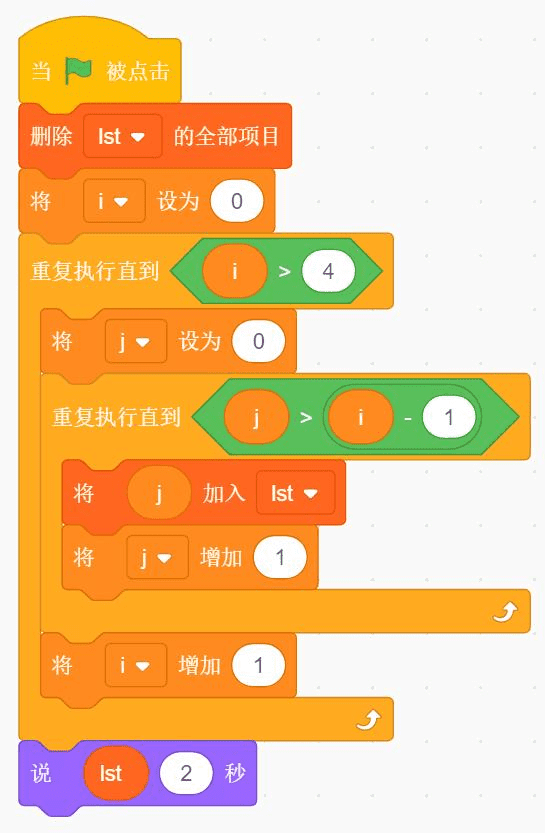Open the i dropdown in the set block
Viewport: 545px width, 833px height.
[114, 201]
